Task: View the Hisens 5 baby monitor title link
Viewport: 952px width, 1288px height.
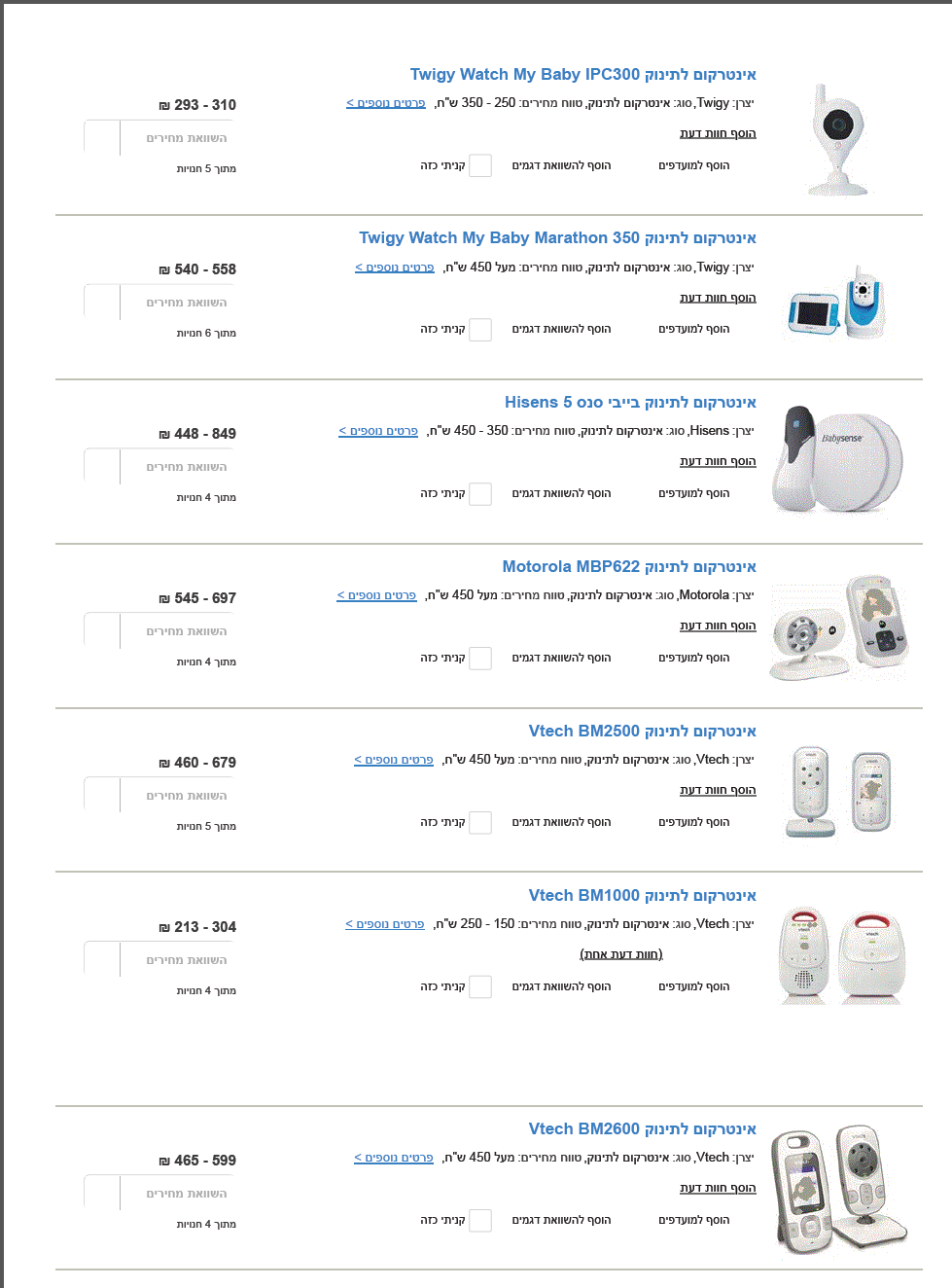Action: click(629, 403)
